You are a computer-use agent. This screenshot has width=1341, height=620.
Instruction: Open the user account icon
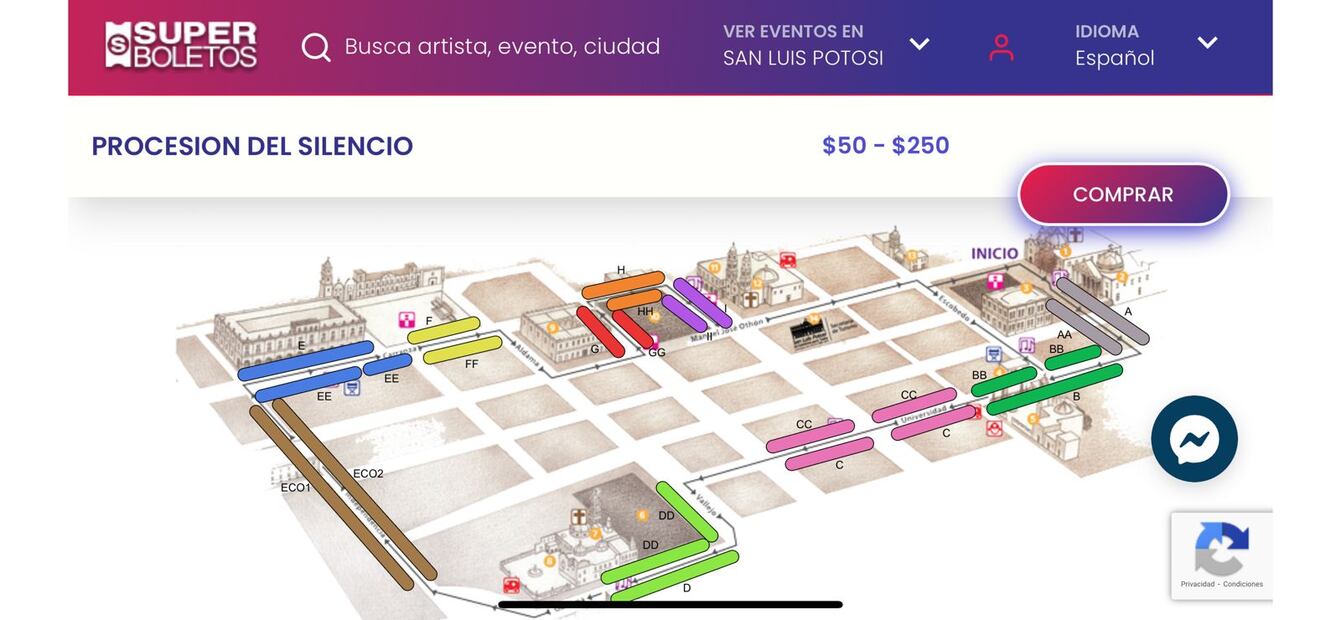point(1001,46)
